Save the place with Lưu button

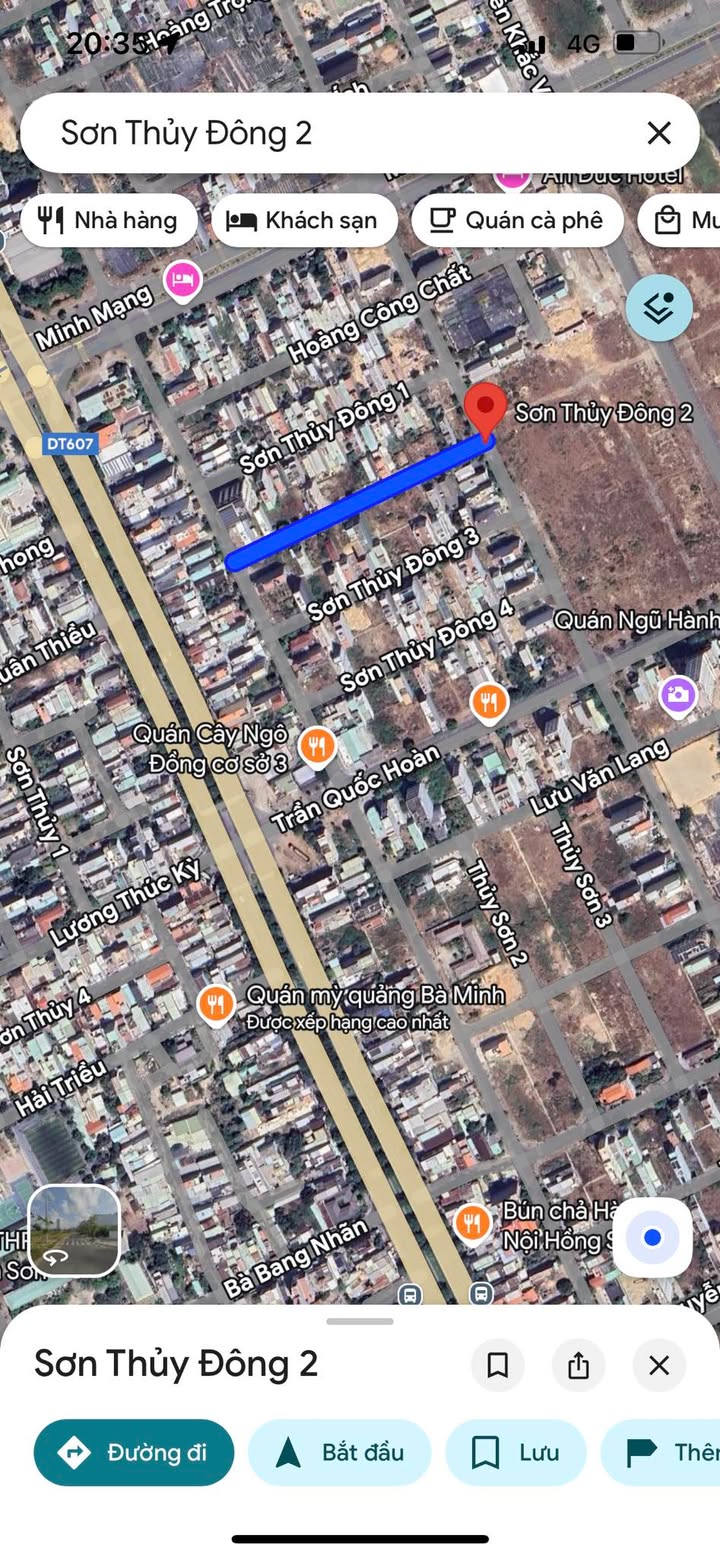coord(516,1452)
